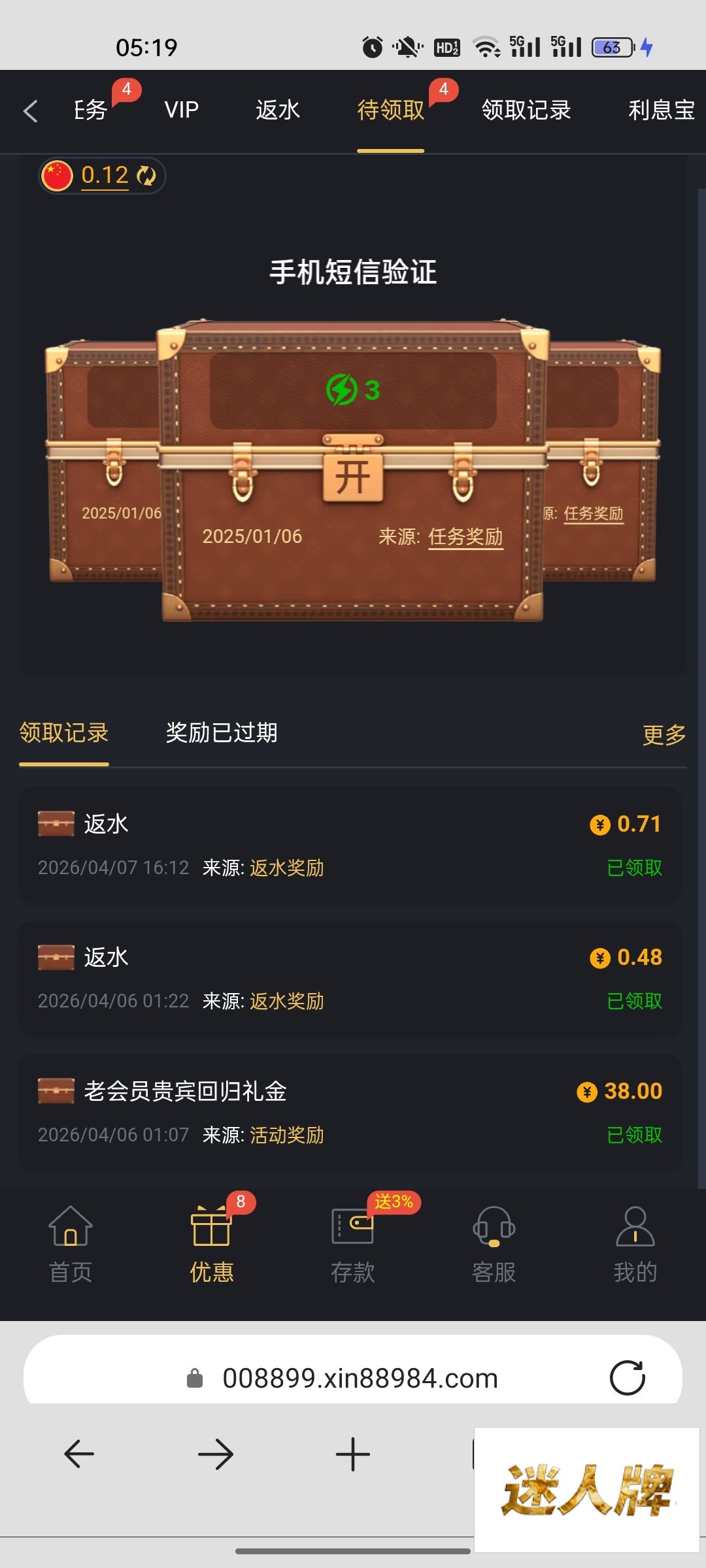The height and width of the screenshot is (1568, 706).
Task: Go to the 首页 home tab
Action: (x=71, y=1245)
